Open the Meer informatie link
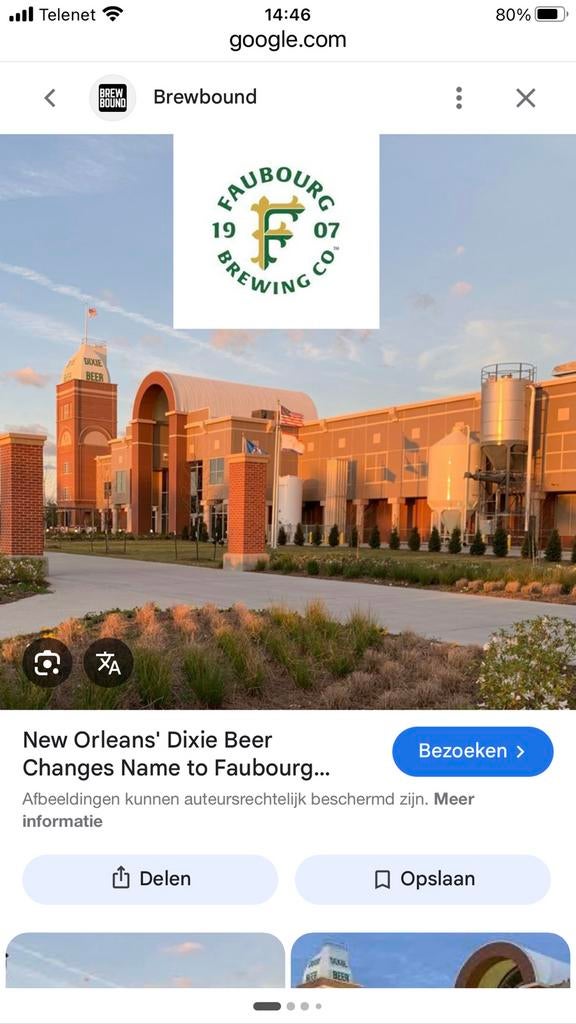Image resolution: width=576 pixels, height=1024 pixels. point(248,810)
